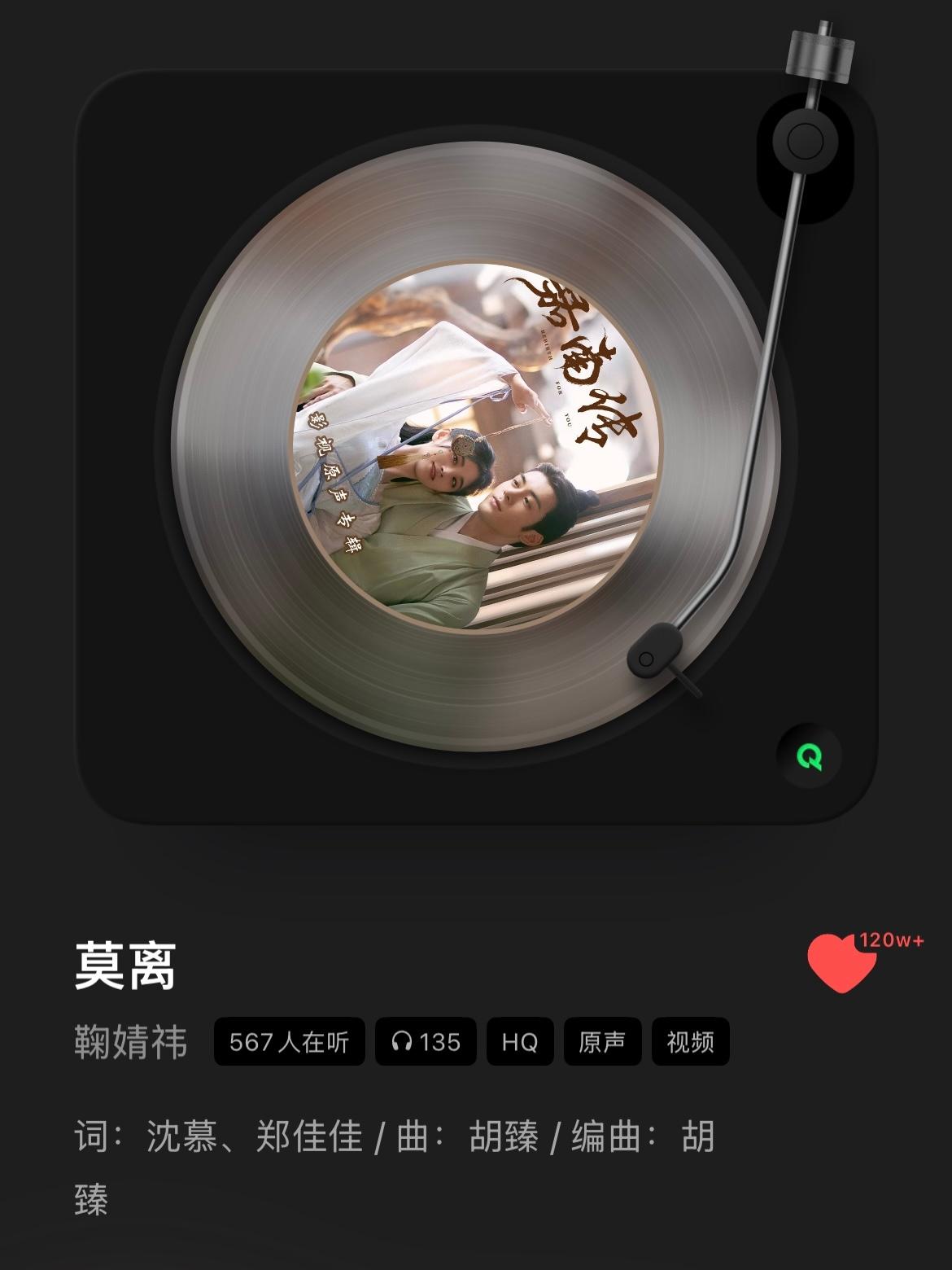
Task: Open the headphone 135 chip
Action: click(x=426, y=1041)
